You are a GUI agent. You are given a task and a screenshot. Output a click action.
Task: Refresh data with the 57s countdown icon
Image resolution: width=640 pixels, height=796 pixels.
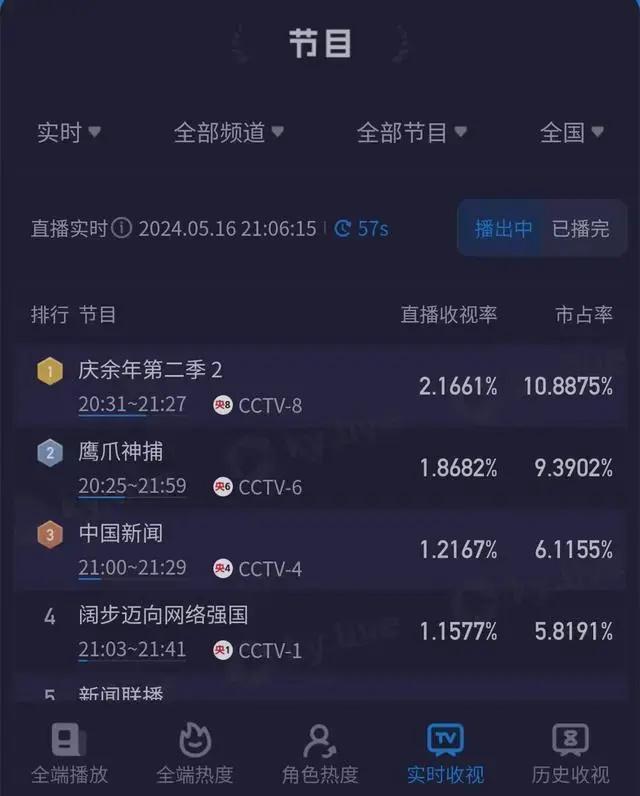[x=344, y=229]
